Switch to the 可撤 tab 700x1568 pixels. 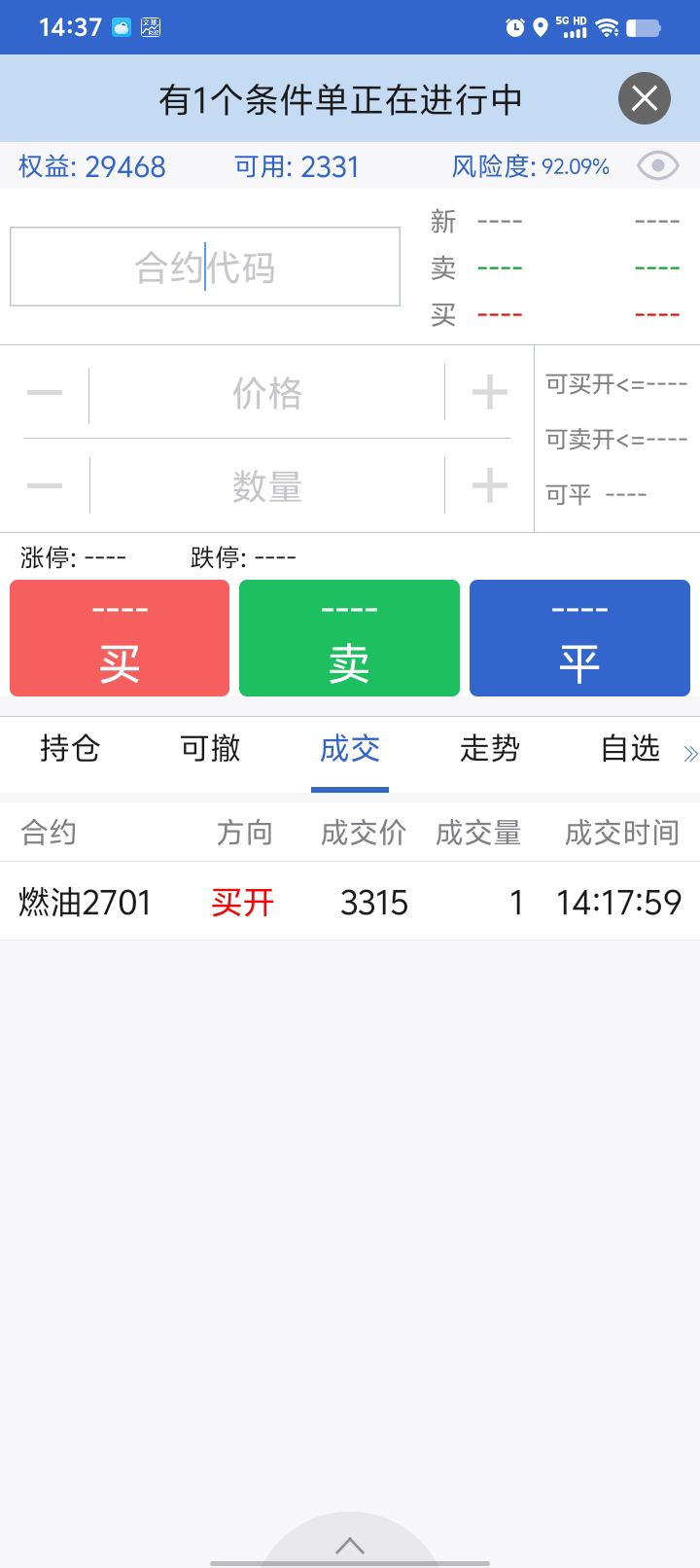point(210,749)
